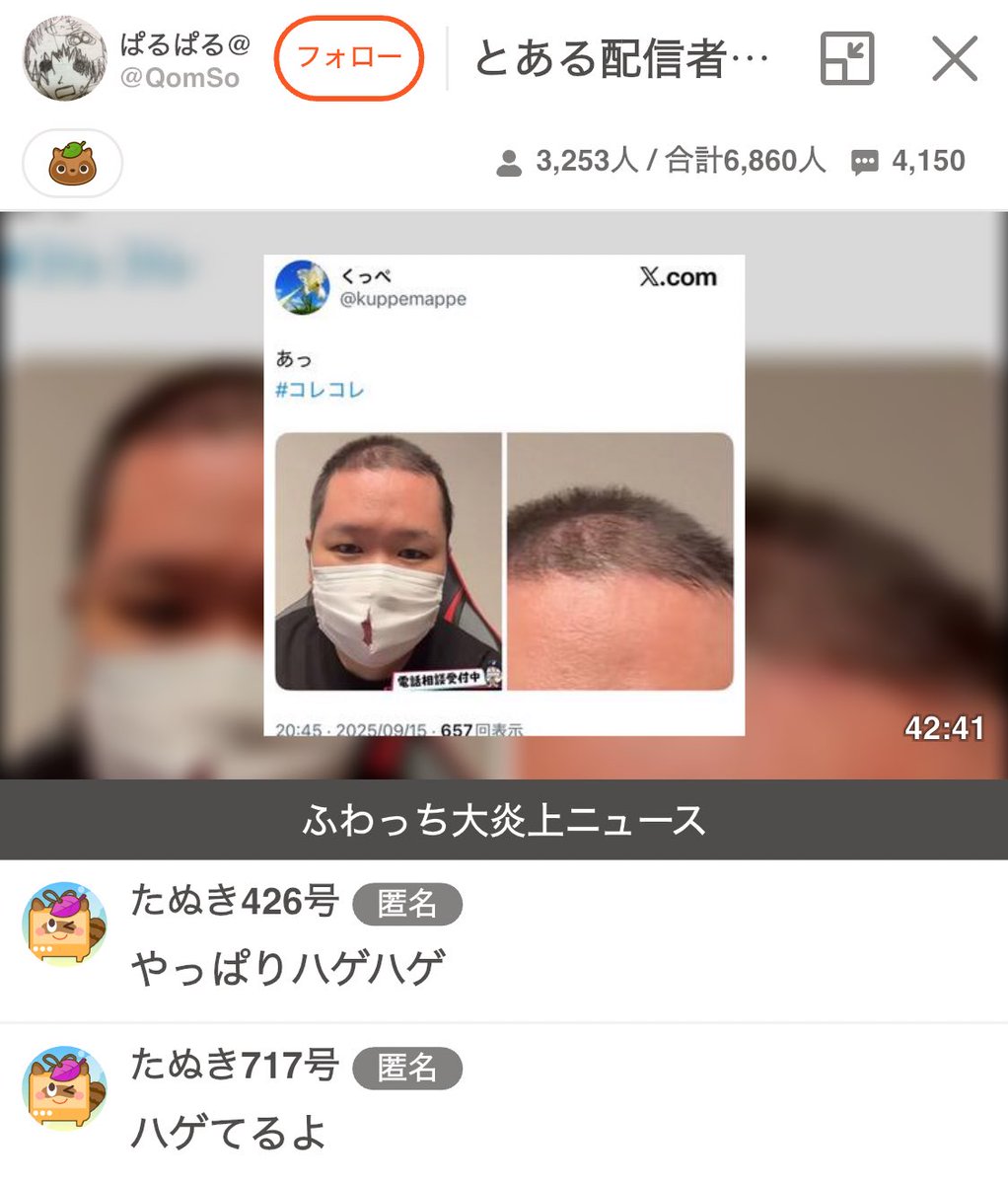Click the 匿名 badge beside たぬき426号

[x=408, y=903]
